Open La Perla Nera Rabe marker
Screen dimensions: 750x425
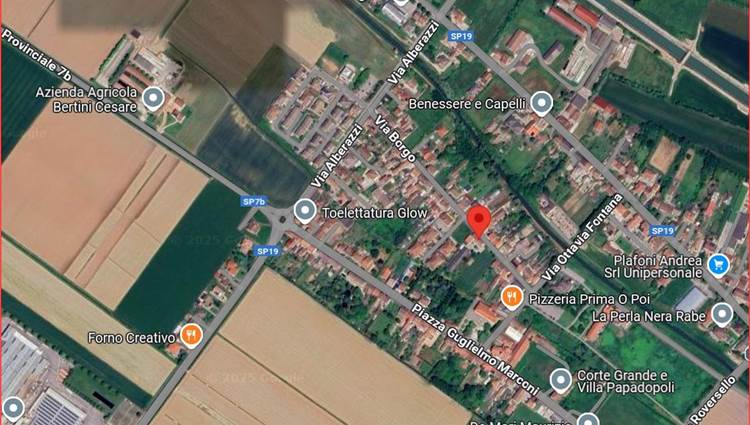coord(722,316)
